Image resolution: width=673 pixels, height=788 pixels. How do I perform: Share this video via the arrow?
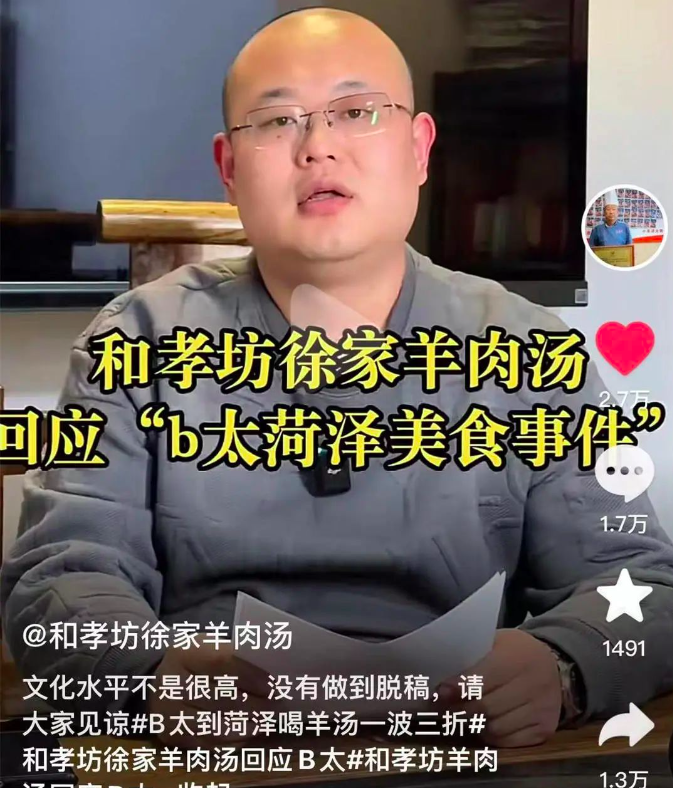(626, 726)
